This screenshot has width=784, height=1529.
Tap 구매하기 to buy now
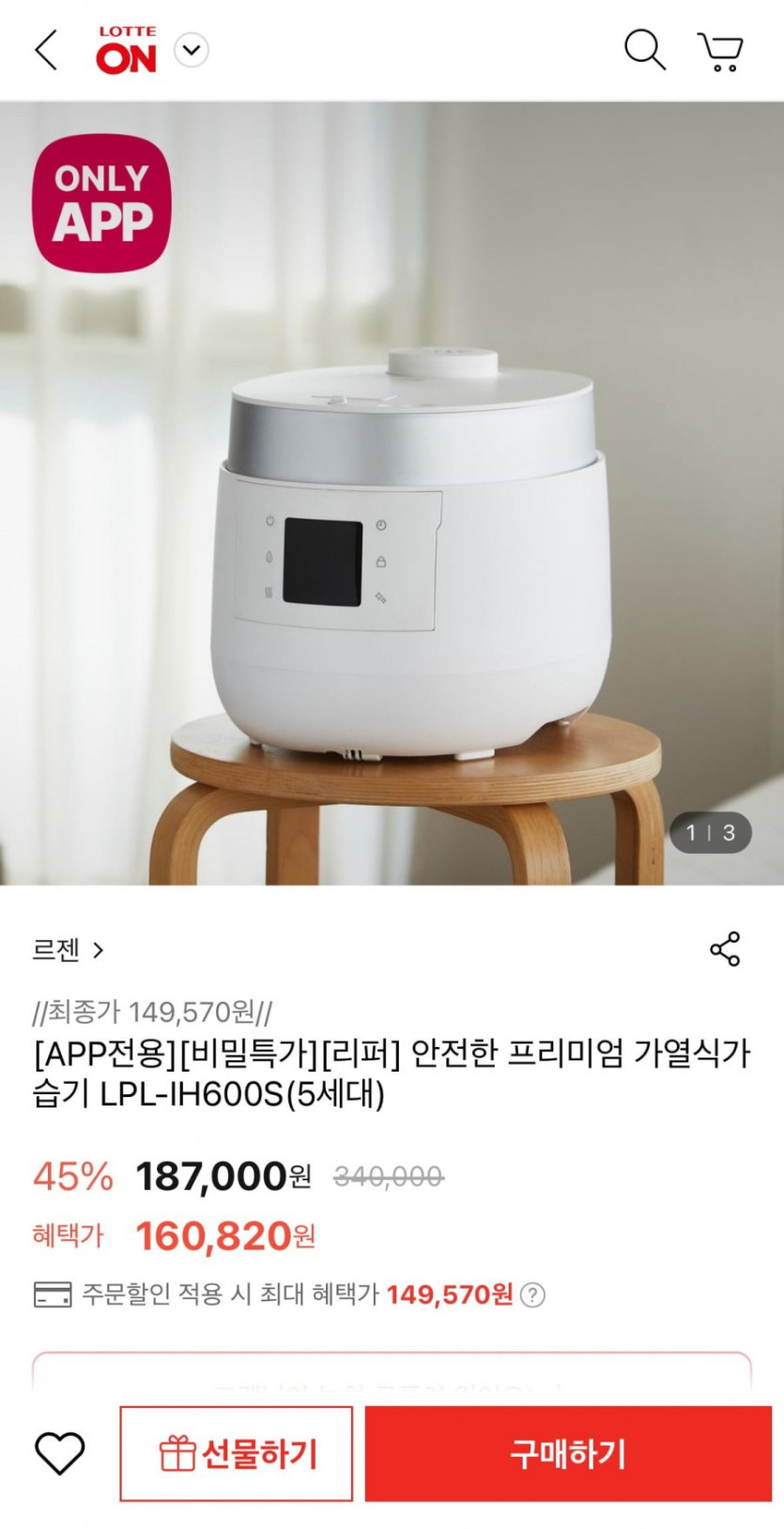pyautogui.click(x=568, y=1453)
